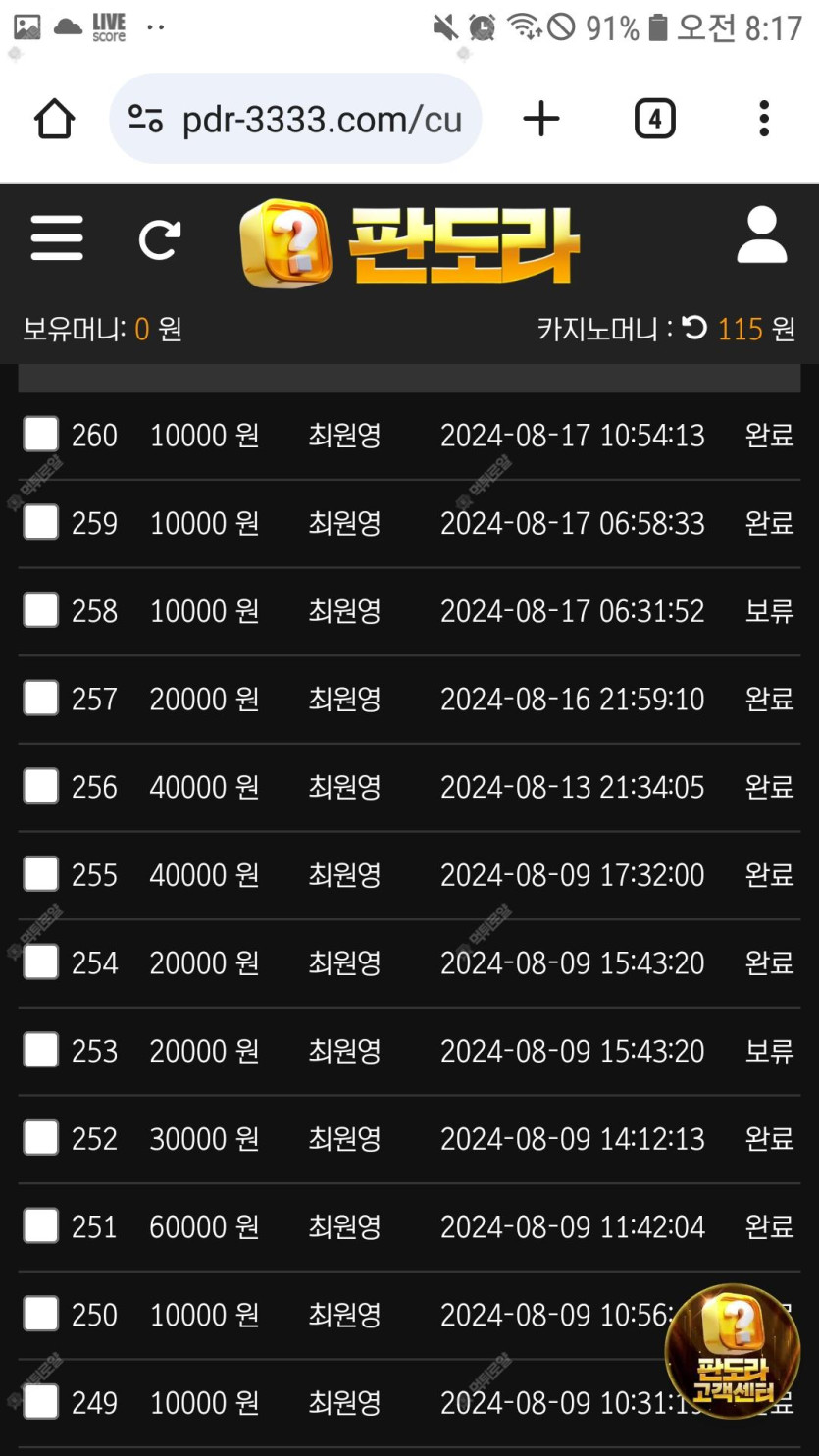This screenshot has width=819, height=1456.
Task: Check the box for row 260
Action: (x=41, y=435)
